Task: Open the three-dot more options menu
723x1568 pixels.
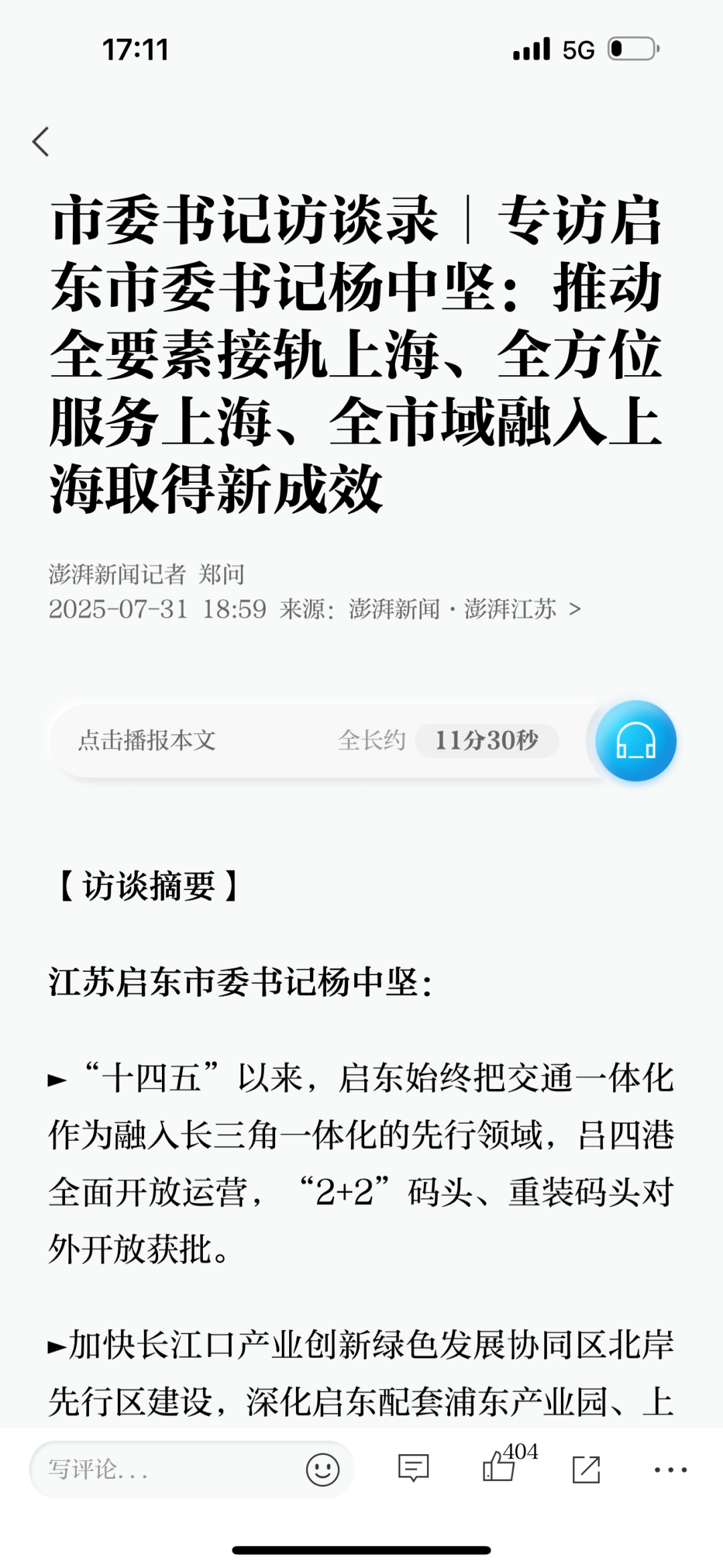Action: [670, 1470]
